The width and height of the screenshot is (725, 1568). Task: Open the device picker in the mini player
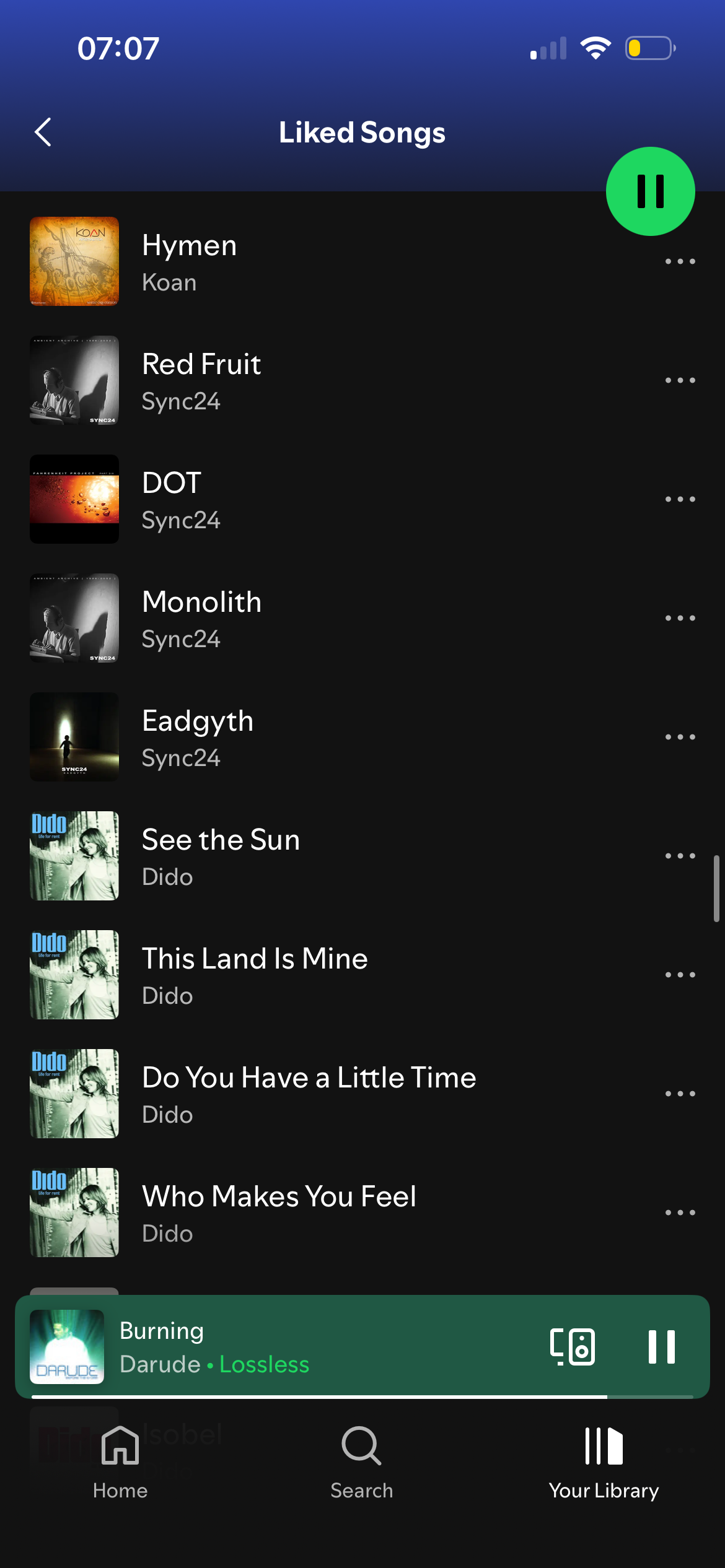pos(572,1346)
